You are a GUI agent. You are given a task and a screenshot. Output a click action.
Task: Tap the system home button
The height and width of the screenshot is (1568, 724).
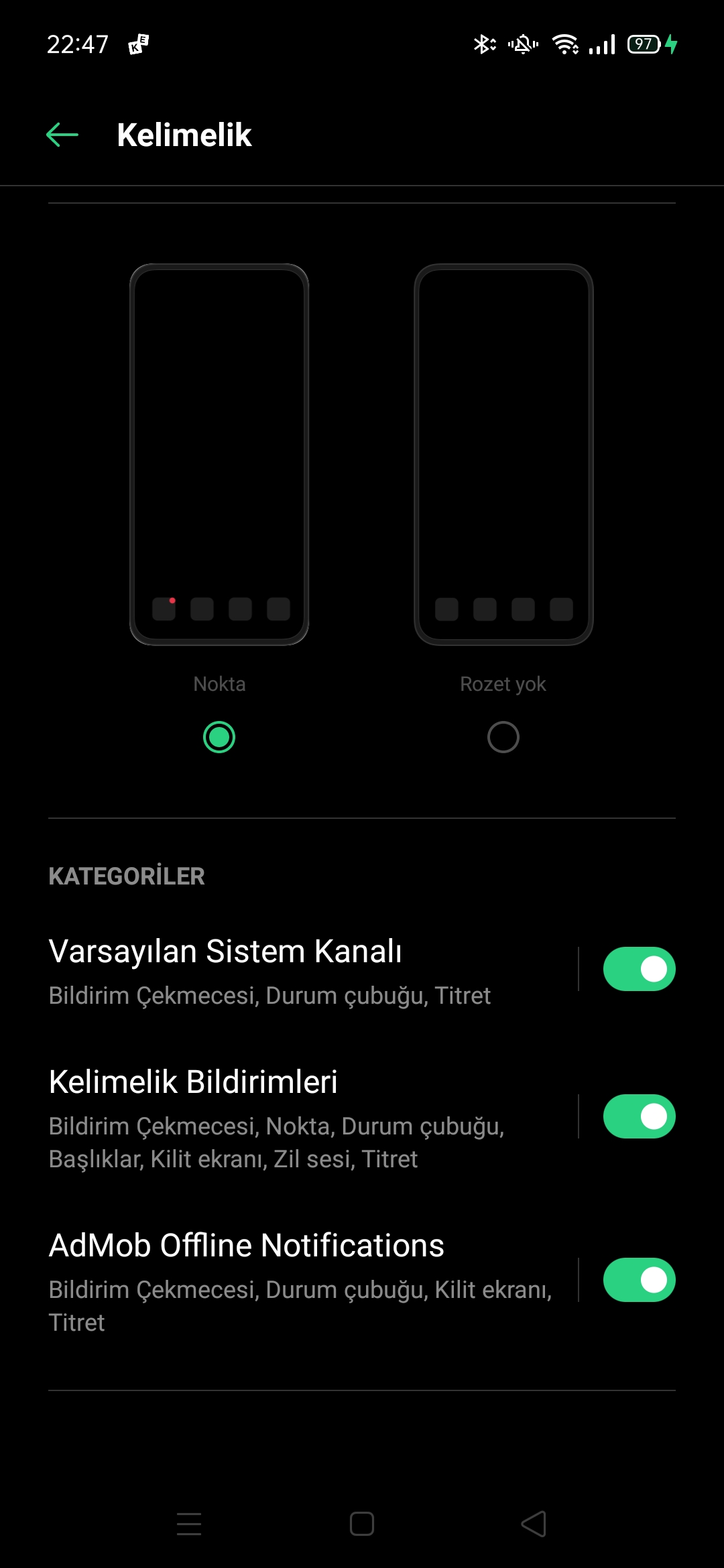click(x=362, y=1524)
